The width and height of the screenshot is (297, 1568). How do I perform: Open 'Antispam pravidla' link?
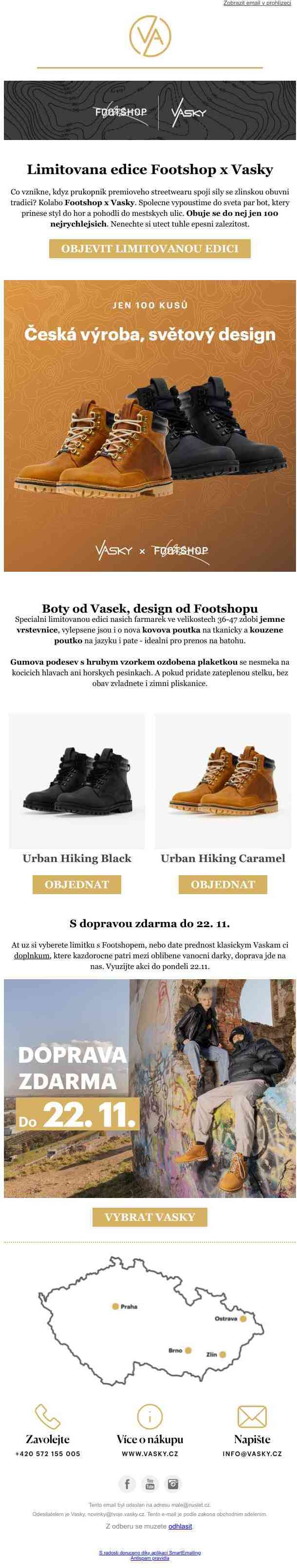pyautogui.click(x=149, y=1558)
